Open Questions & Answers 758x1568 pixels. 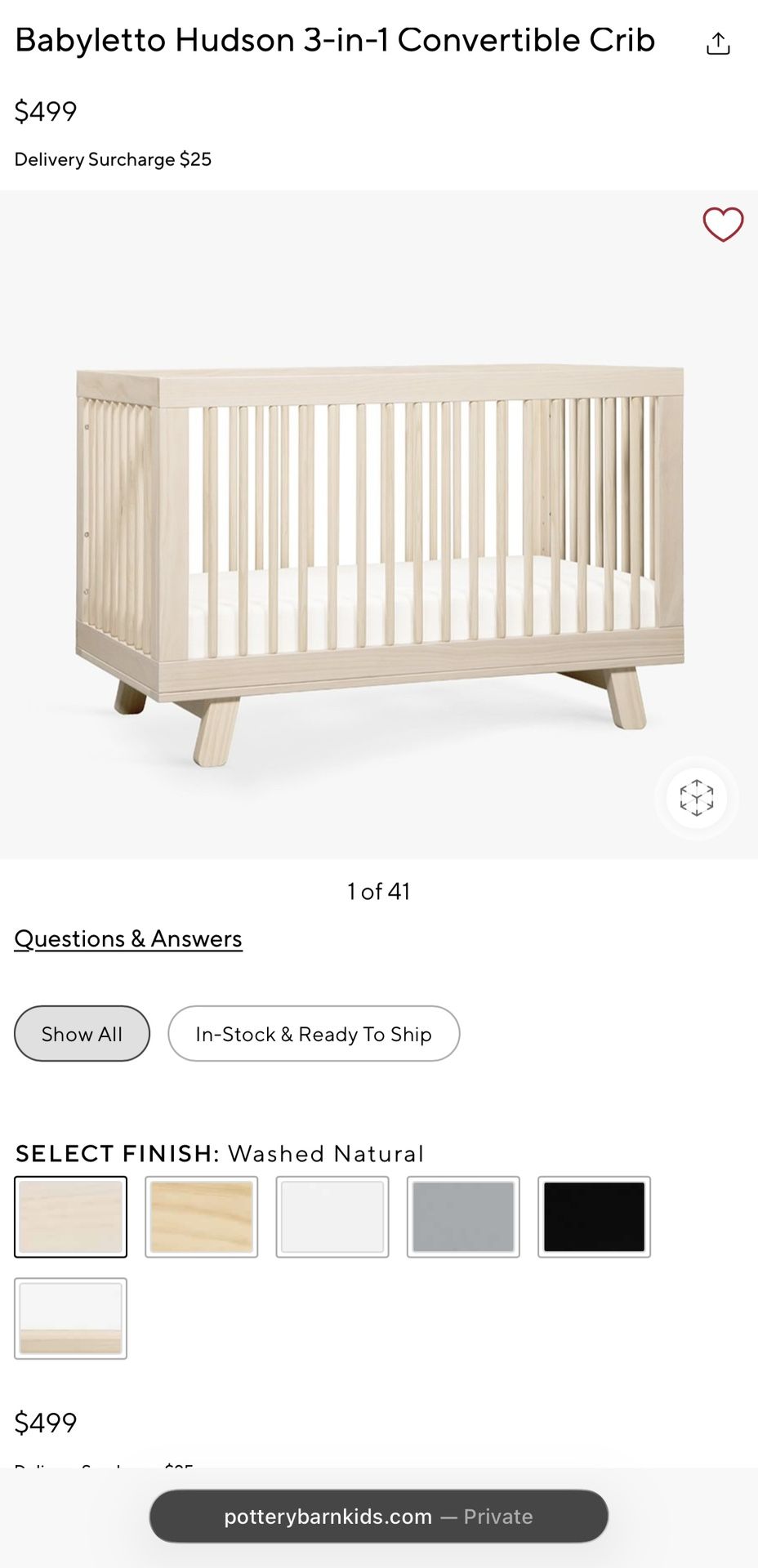tap(127, 938)
